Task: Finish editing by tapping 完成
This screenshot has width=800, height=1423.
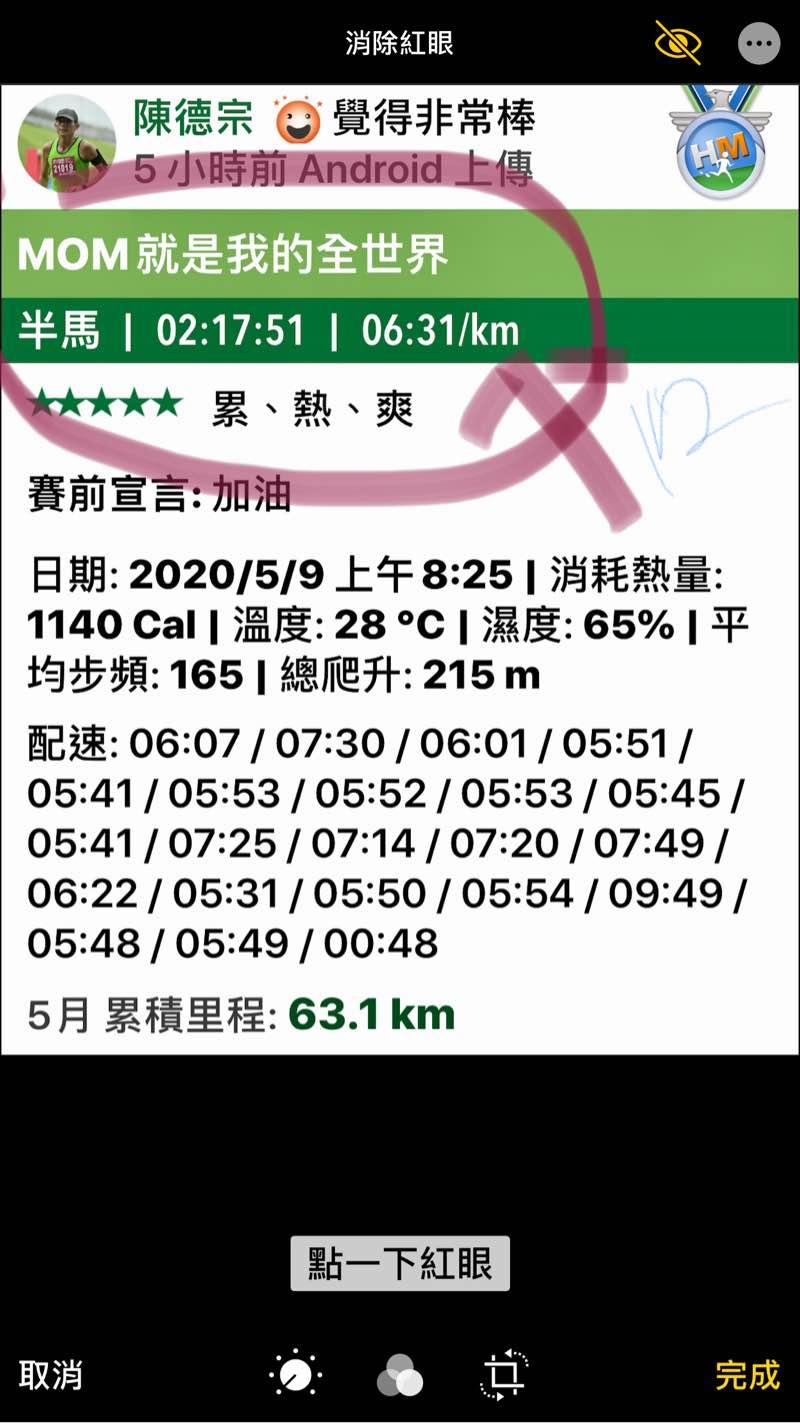Action: 747,1375
